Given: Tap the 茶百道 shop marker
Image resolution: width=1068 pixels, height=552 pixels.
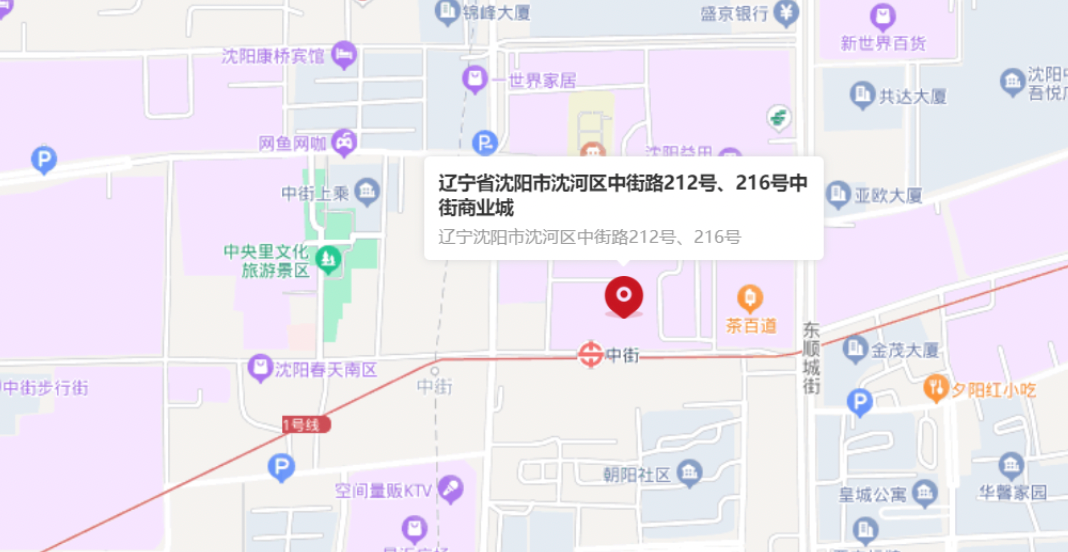Looking at the screenshot, I should pyautogui.click(x=750, y=298).
